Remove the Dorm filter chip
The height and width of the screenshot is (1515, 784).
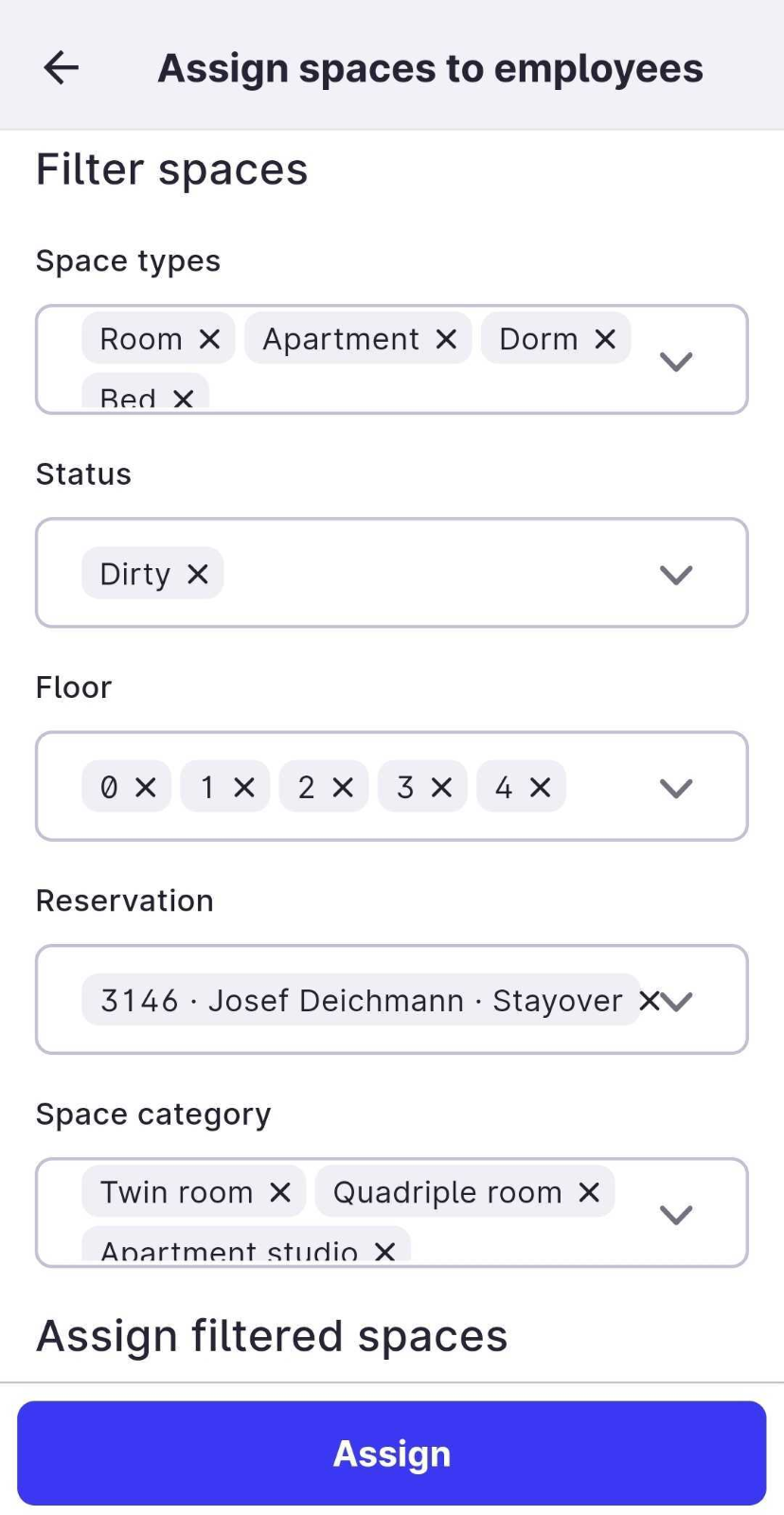tap(604, 338)
